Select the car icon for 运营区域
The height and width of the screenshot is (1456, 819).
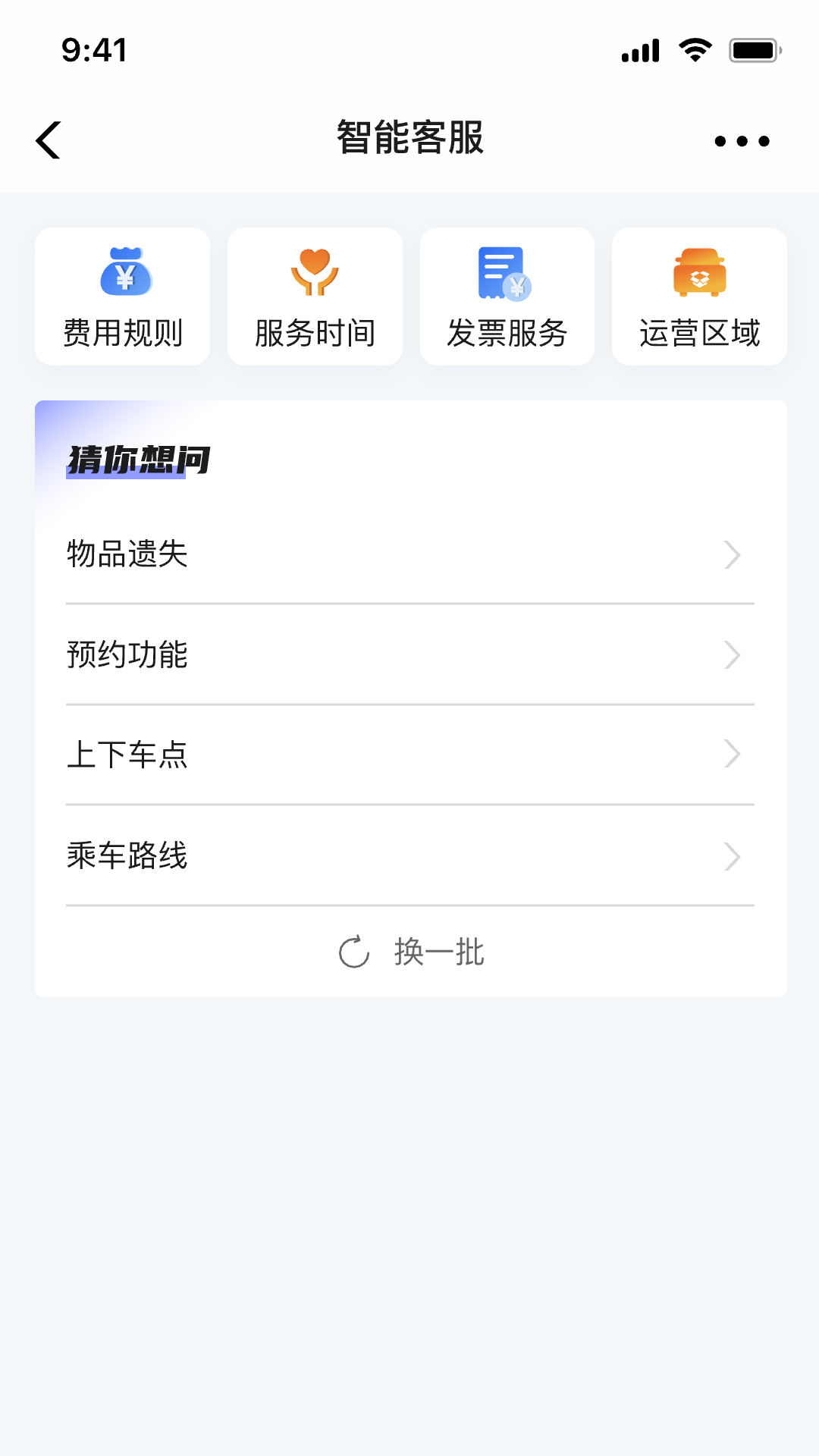[x=698, y=273]
